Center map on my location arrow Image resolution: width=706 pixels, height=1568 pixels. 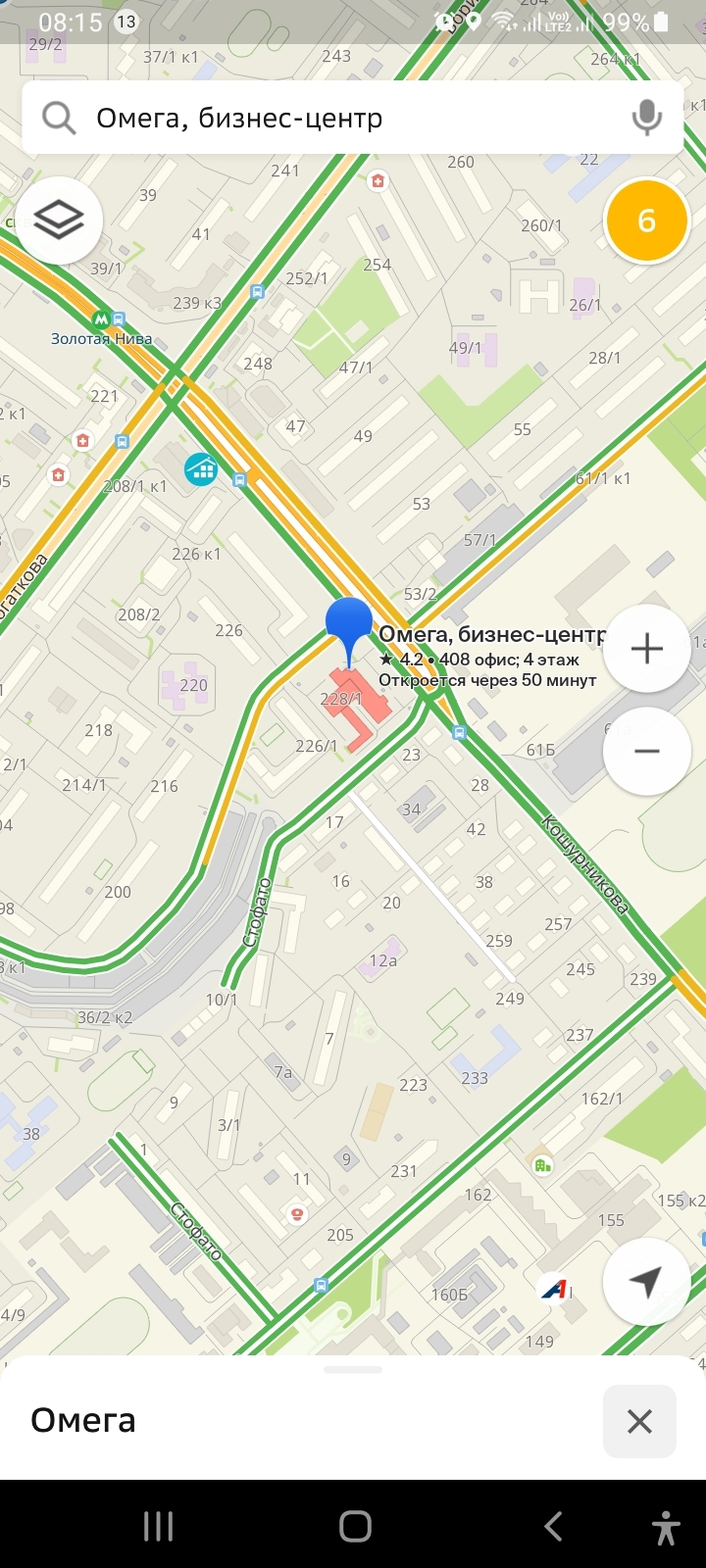point(647,1282)
